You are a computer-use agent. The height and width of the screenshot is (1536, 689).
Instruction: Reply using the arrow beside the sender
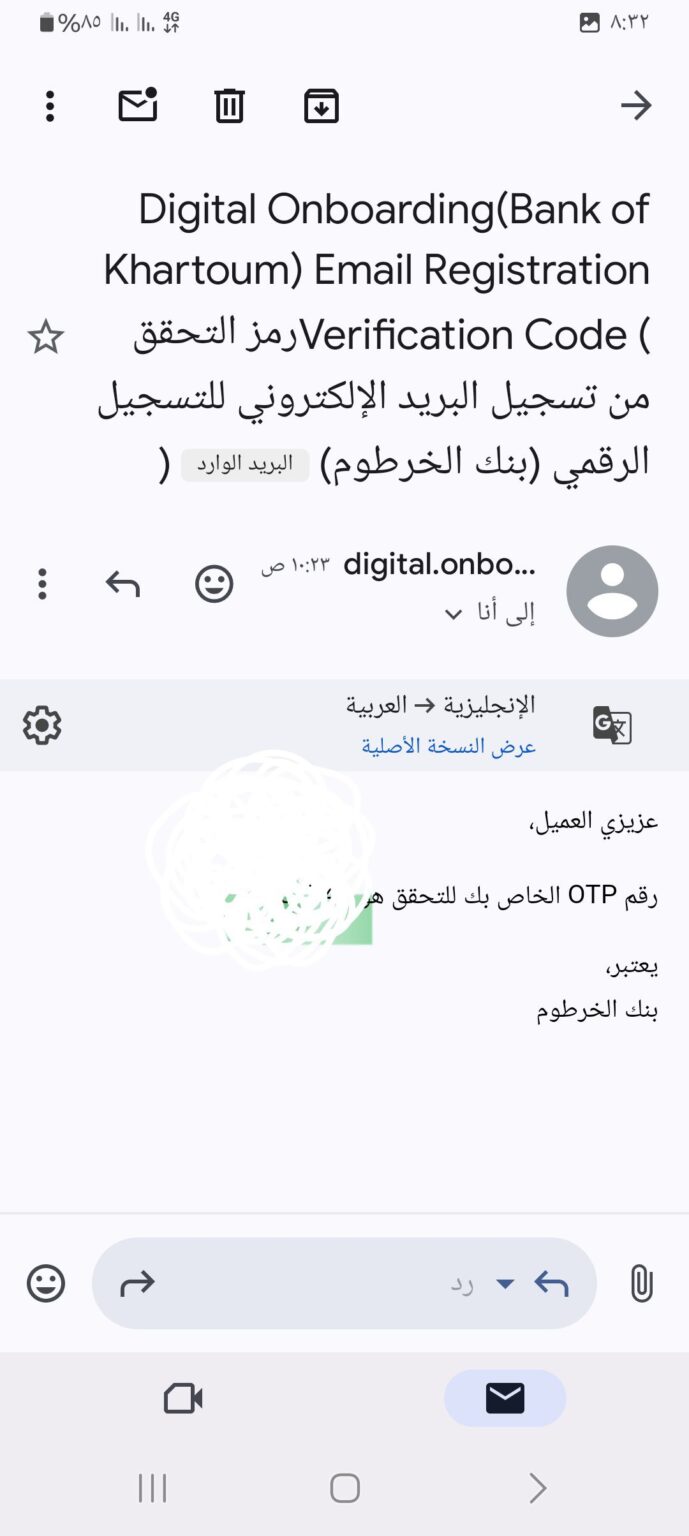coord(122,584)
